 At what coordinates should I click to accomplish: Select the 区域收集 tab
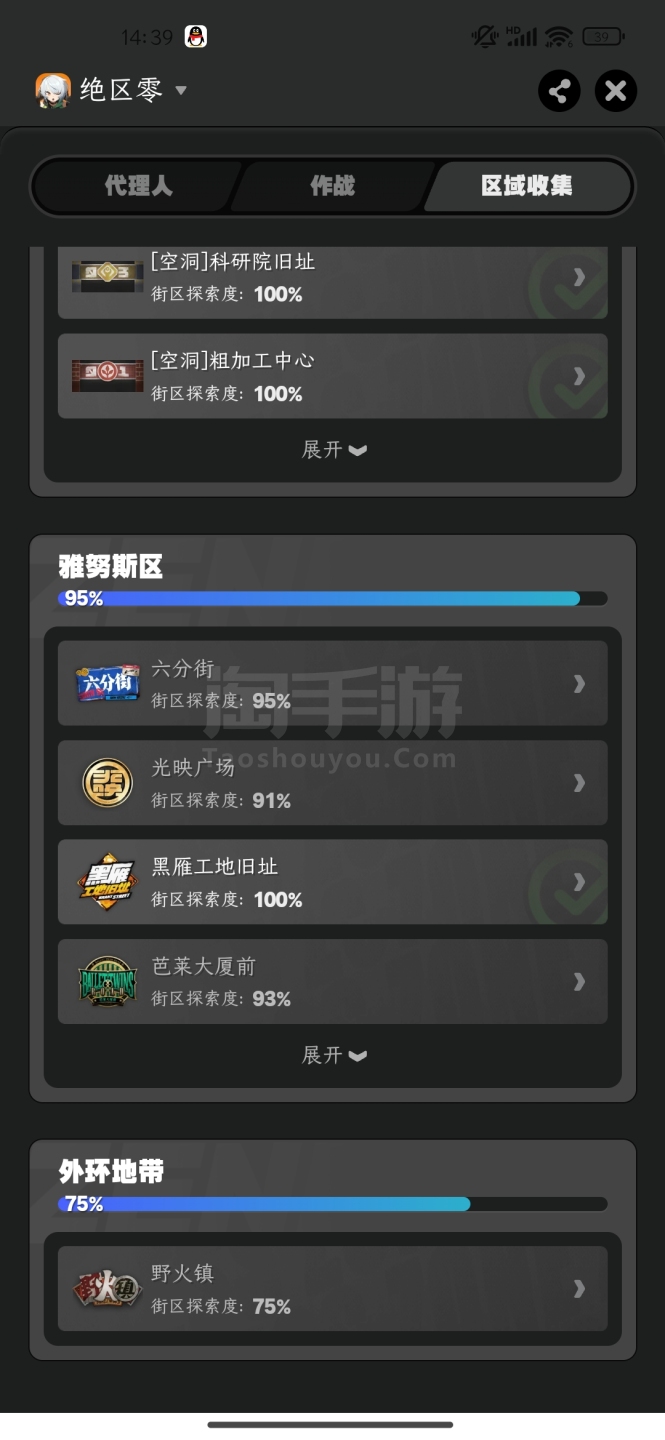tap(527, 186)
